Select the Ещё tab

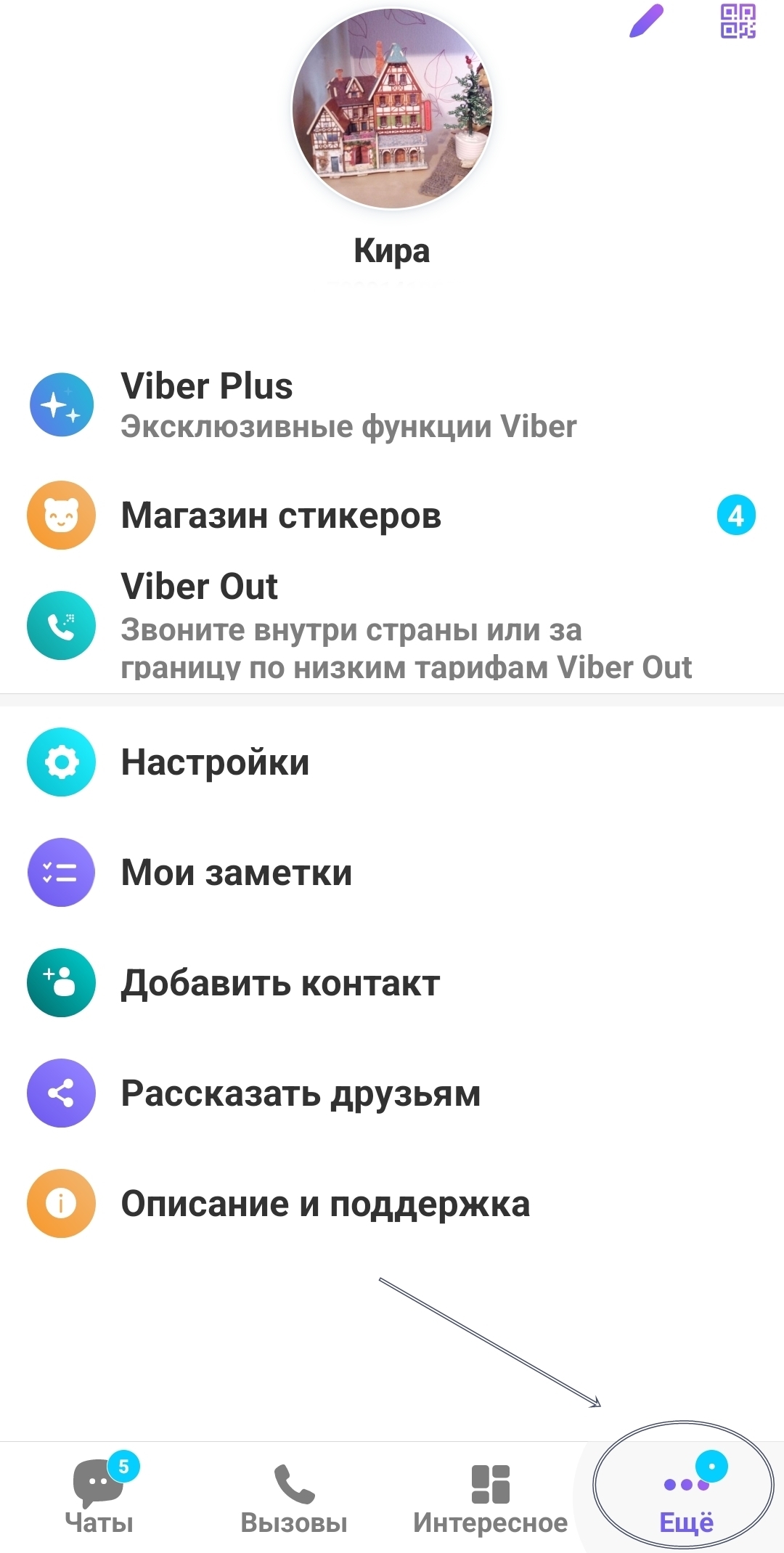click(685, 1497)
